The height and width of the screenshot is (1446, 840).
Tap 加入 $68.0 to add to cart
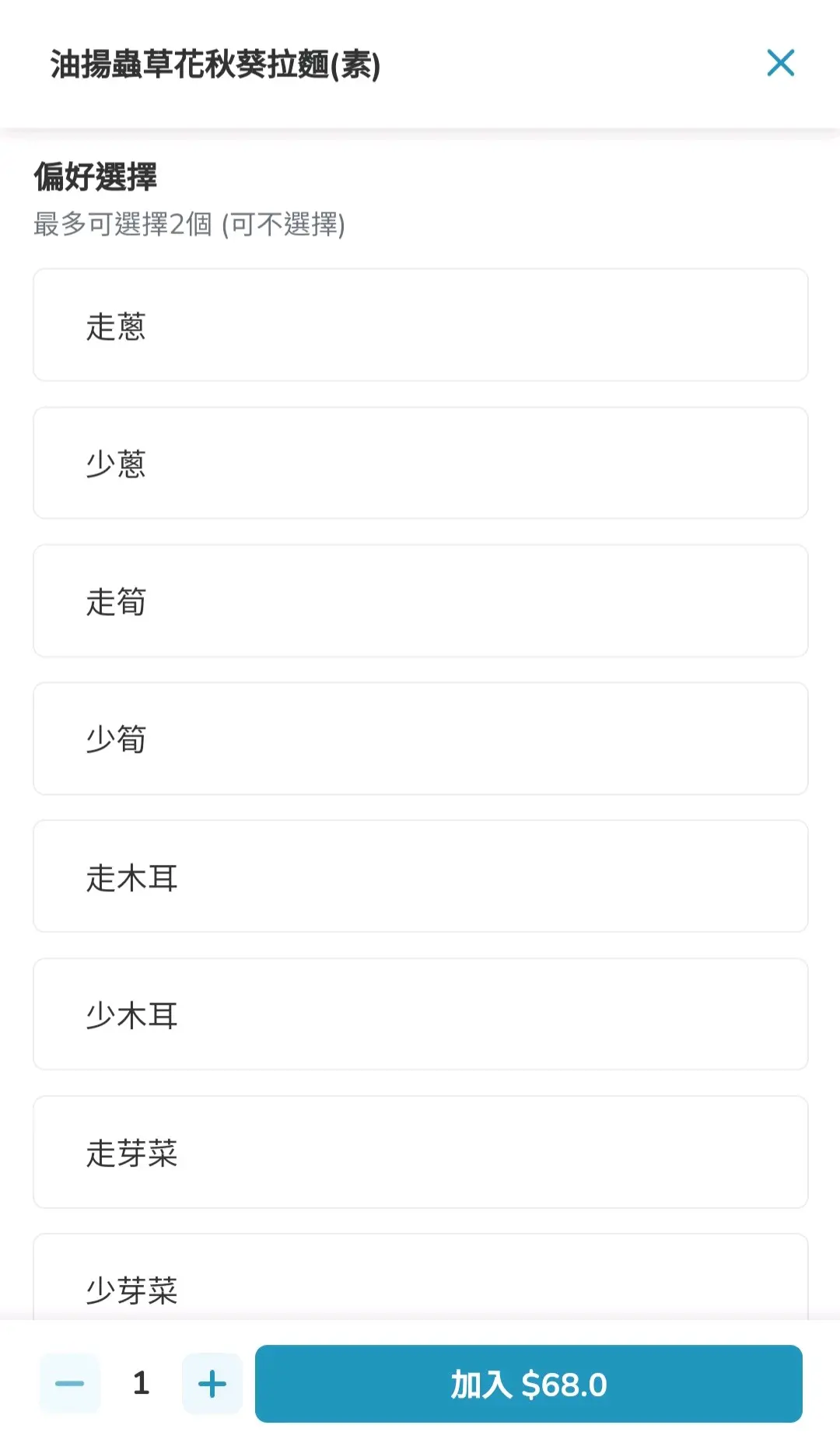[x=528, y=1383]
